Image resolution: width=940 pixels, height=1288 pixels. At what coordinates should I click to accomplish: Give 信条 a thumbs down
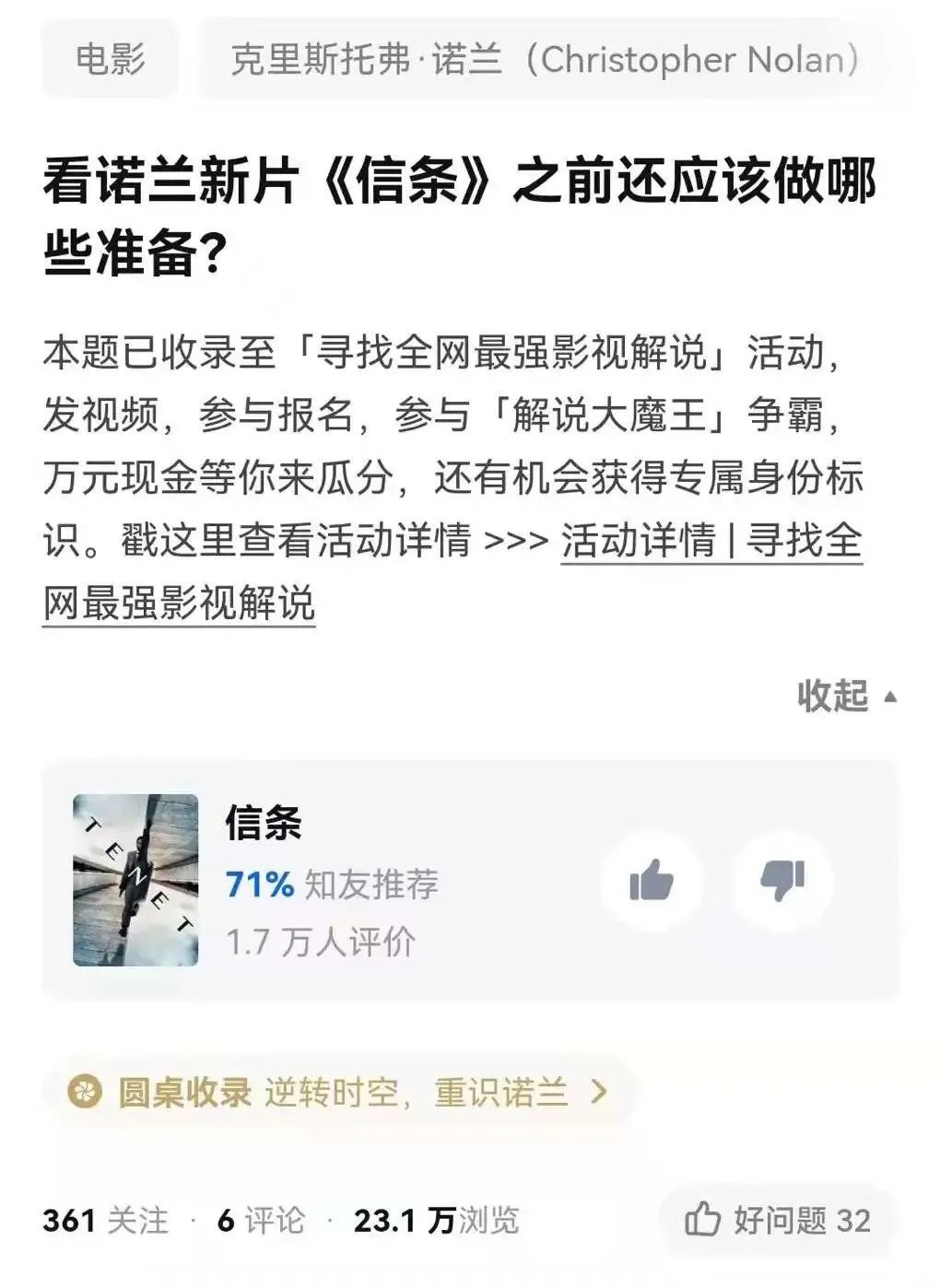click(782, 882)
